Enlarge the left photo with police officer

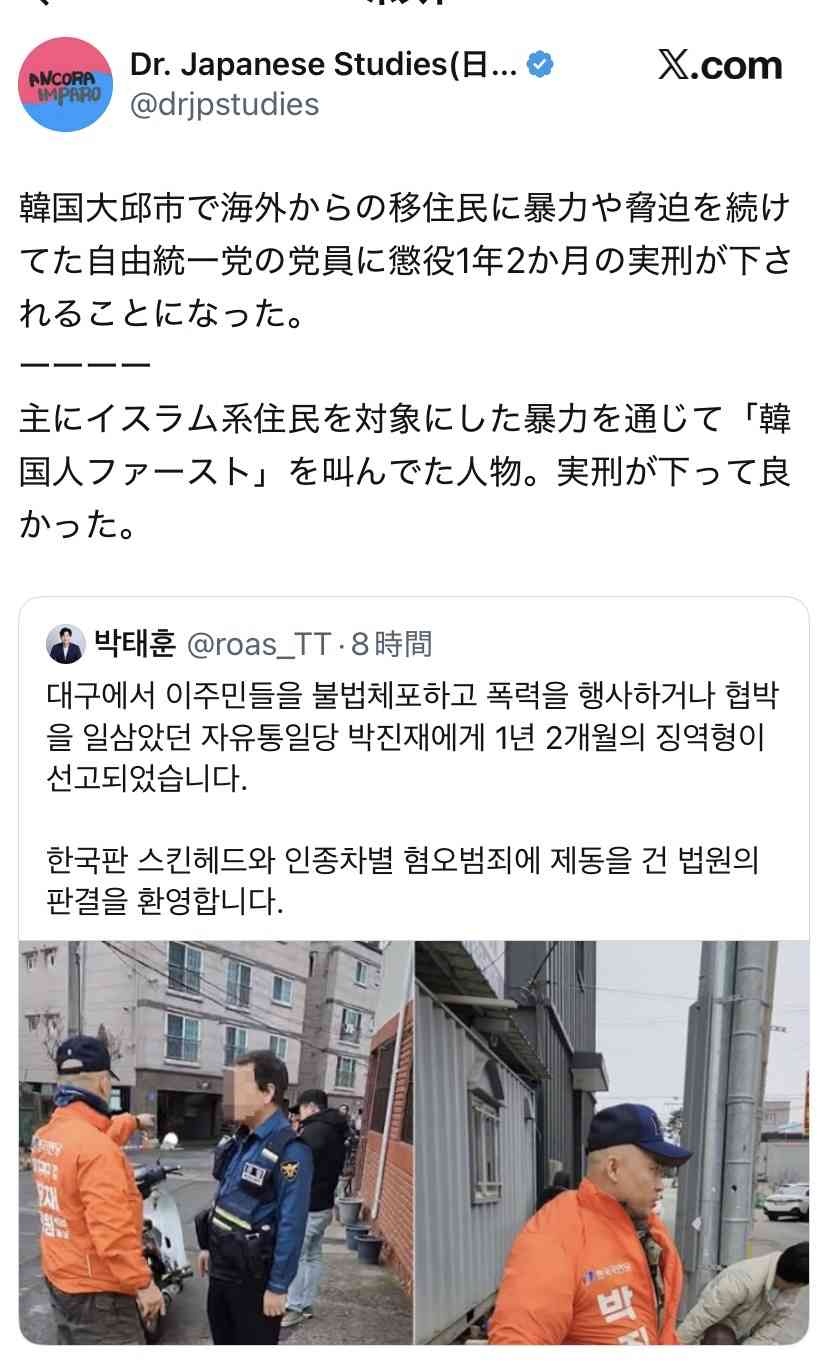pyautogui.click(x=215, y=1142)
